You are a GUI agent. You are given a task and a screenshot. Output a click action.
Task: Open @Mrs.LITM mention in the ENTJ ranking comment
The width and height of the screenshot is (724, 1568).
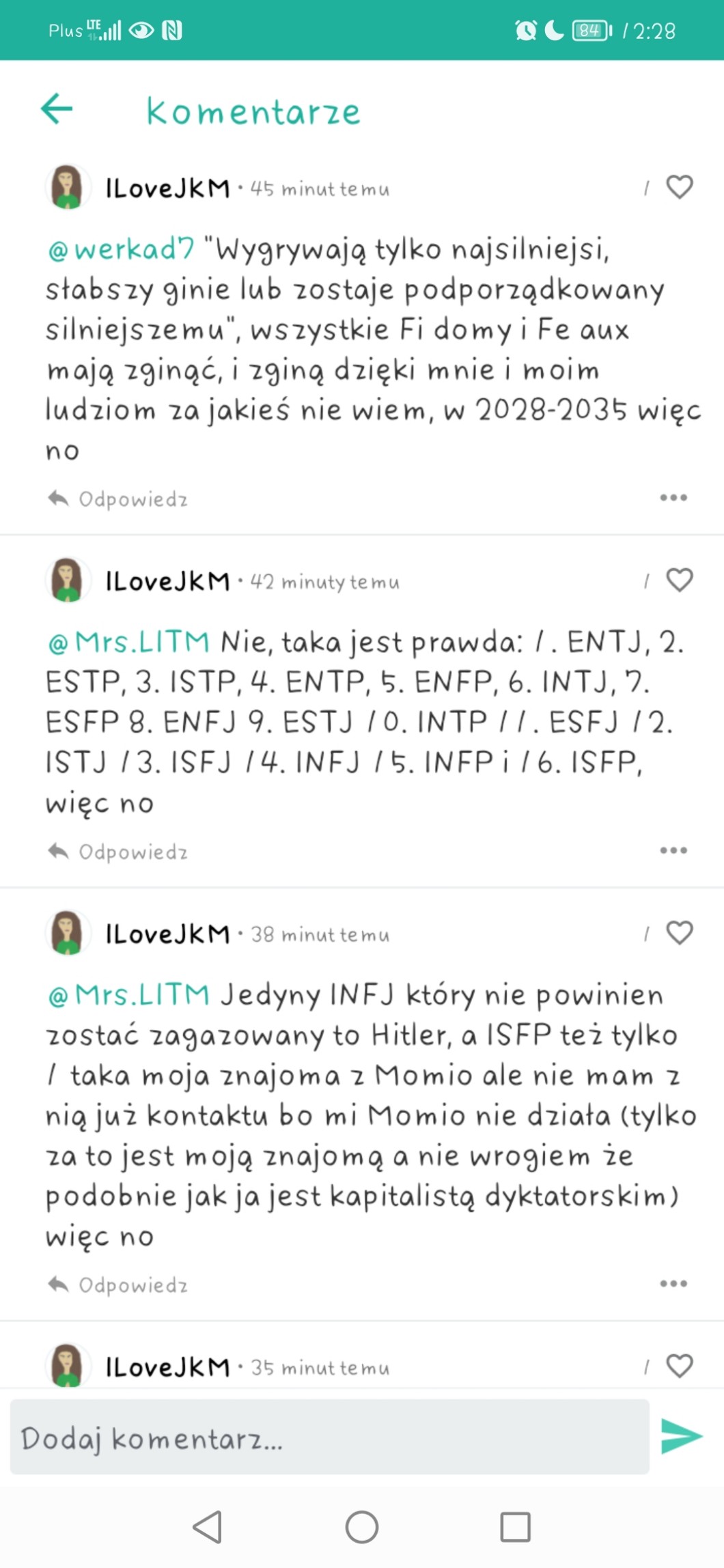pos(128,643)
